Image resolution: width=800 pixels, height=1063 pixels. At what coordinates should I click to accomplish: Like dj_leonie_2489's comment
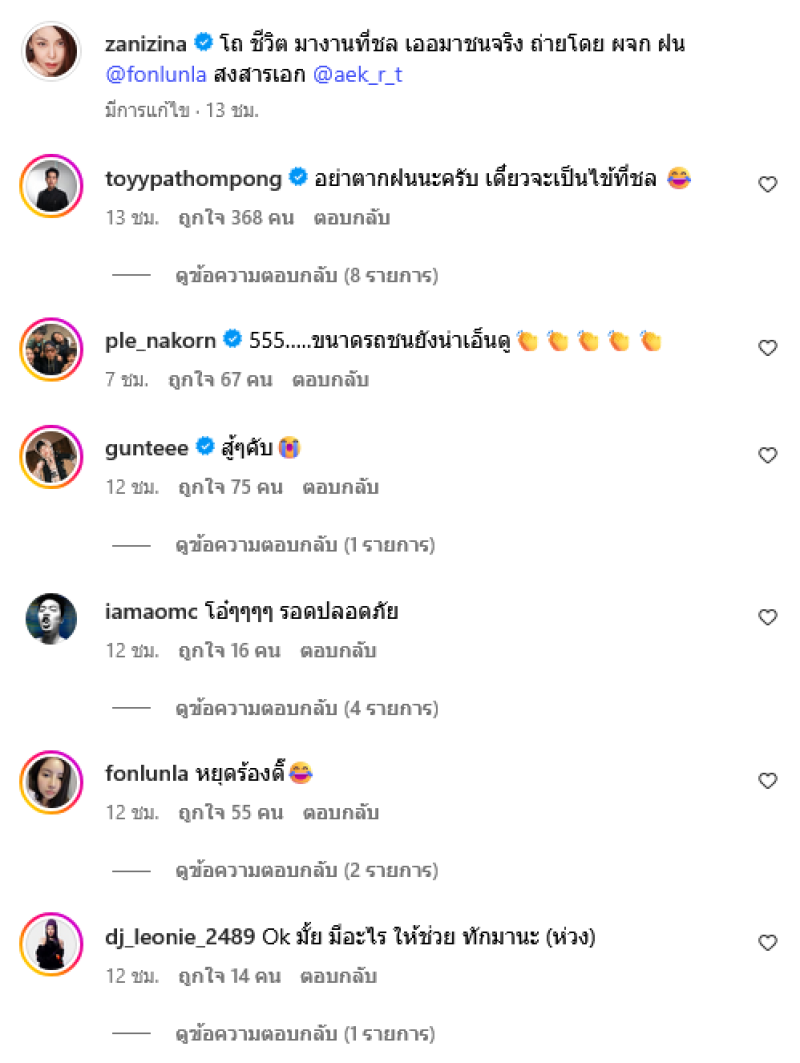tap(767, 942)
